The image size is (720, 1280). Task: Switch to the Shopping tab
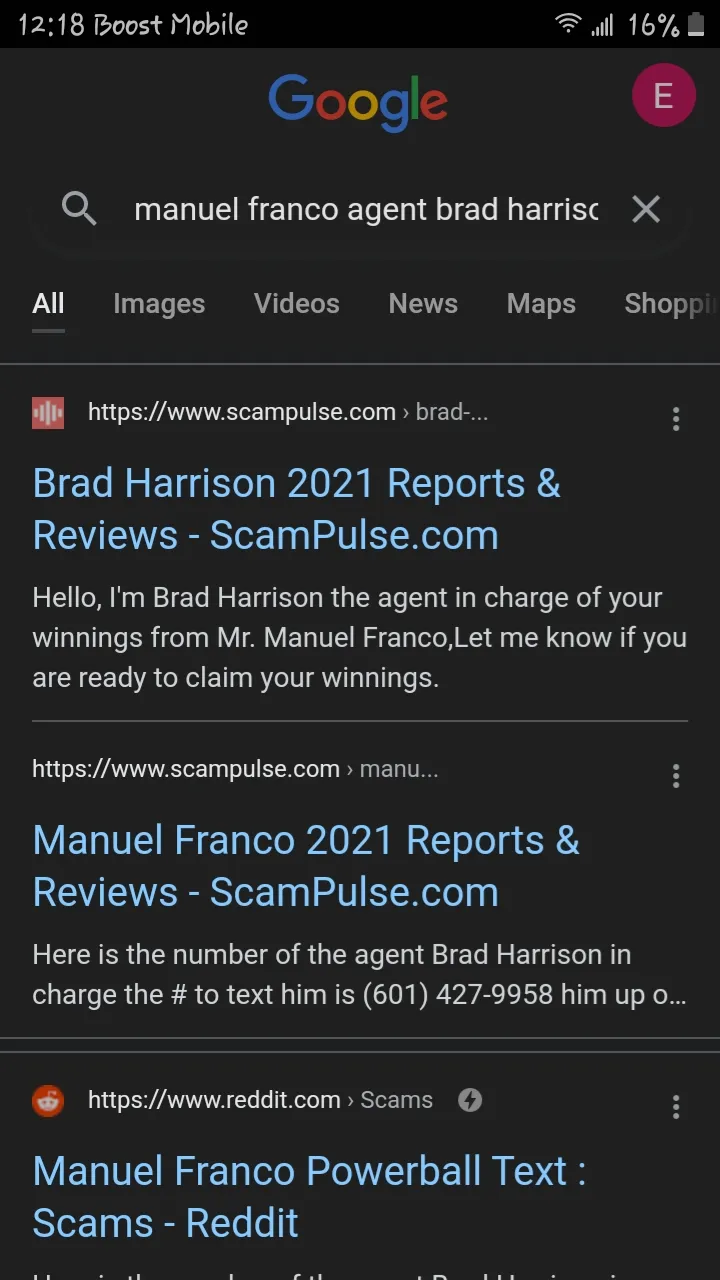pyautogui.click(x=671, y=304)
